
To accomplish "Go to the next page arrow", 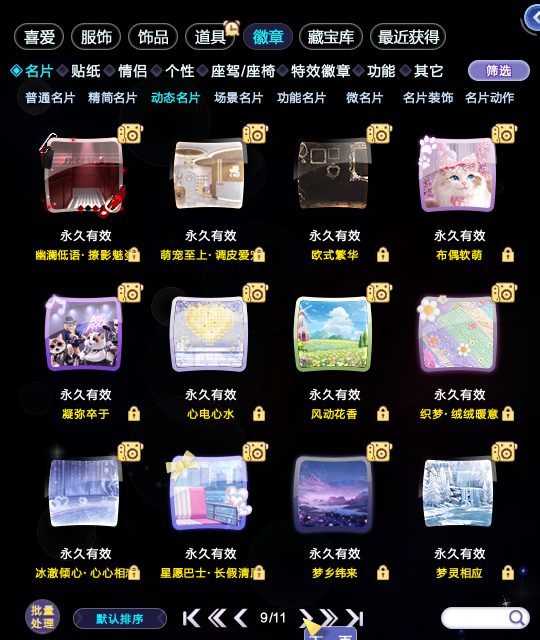I will (x=305, y=618).
